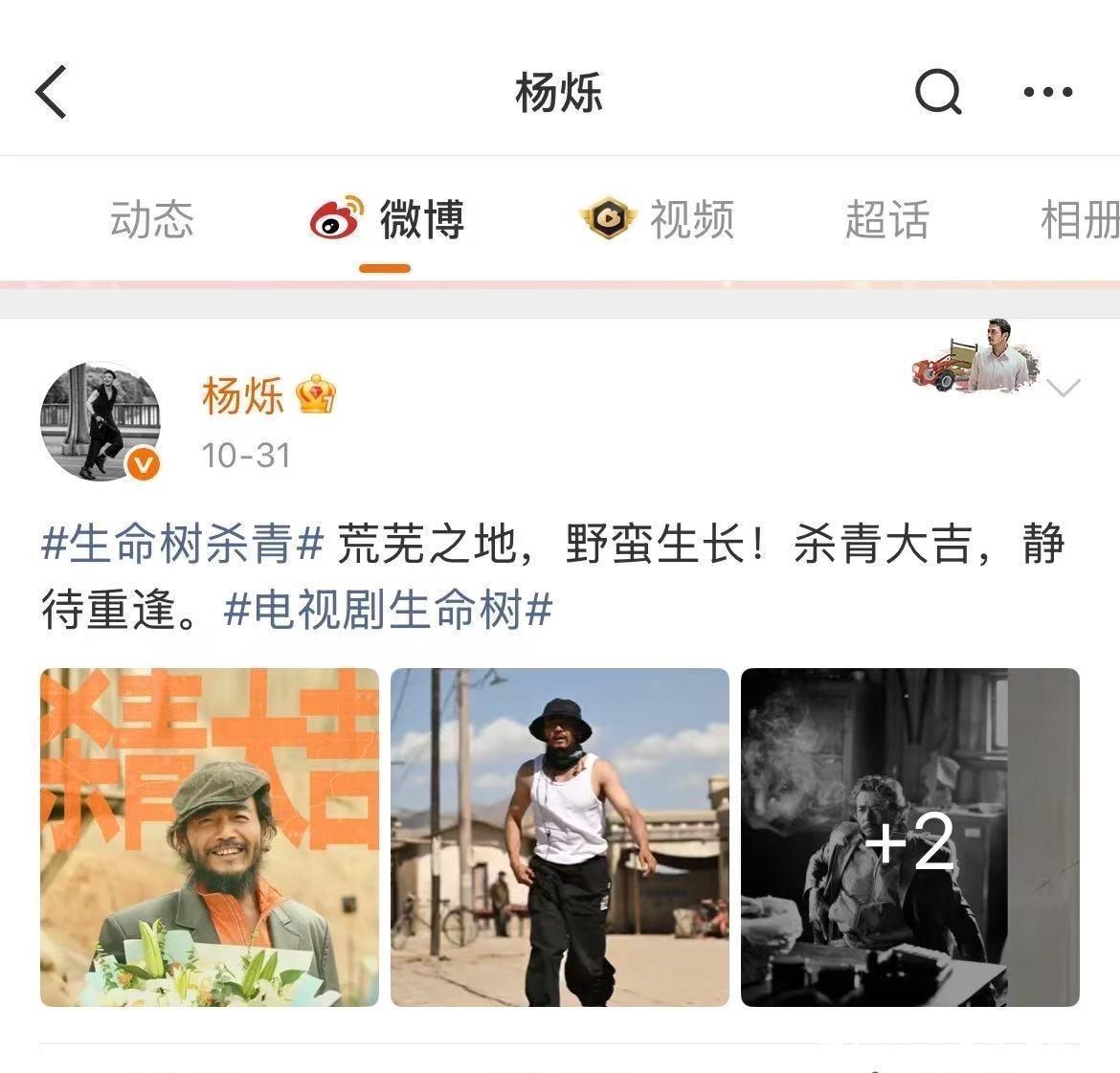Tap the round avatar beside the post
1120x1073 pixels.
pyautogui.click(x=100, y=421)
